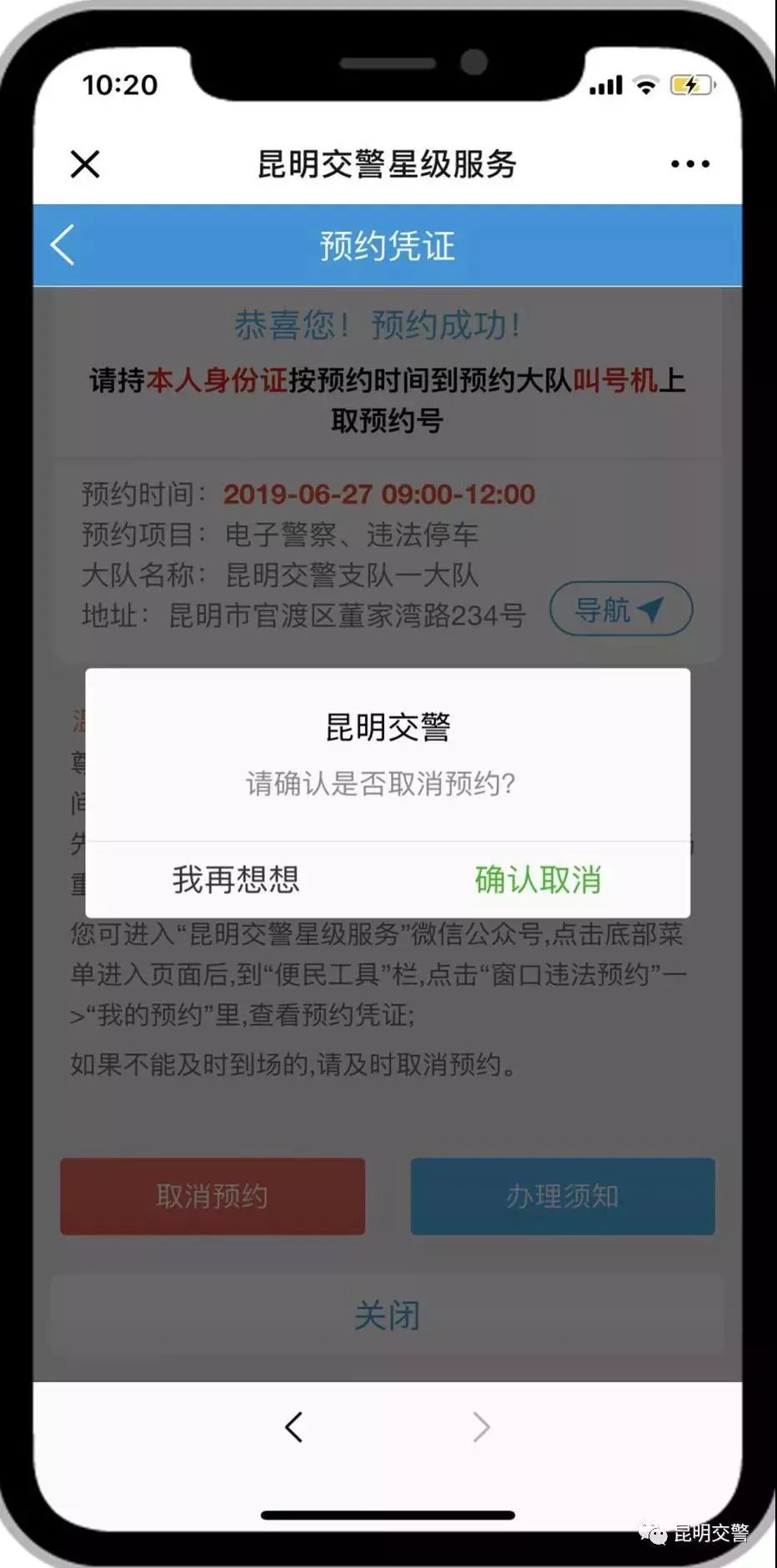777x1568 pixels.
Task: Tap the 昆明交警星级服务 title bar
Action: point(387,164)
